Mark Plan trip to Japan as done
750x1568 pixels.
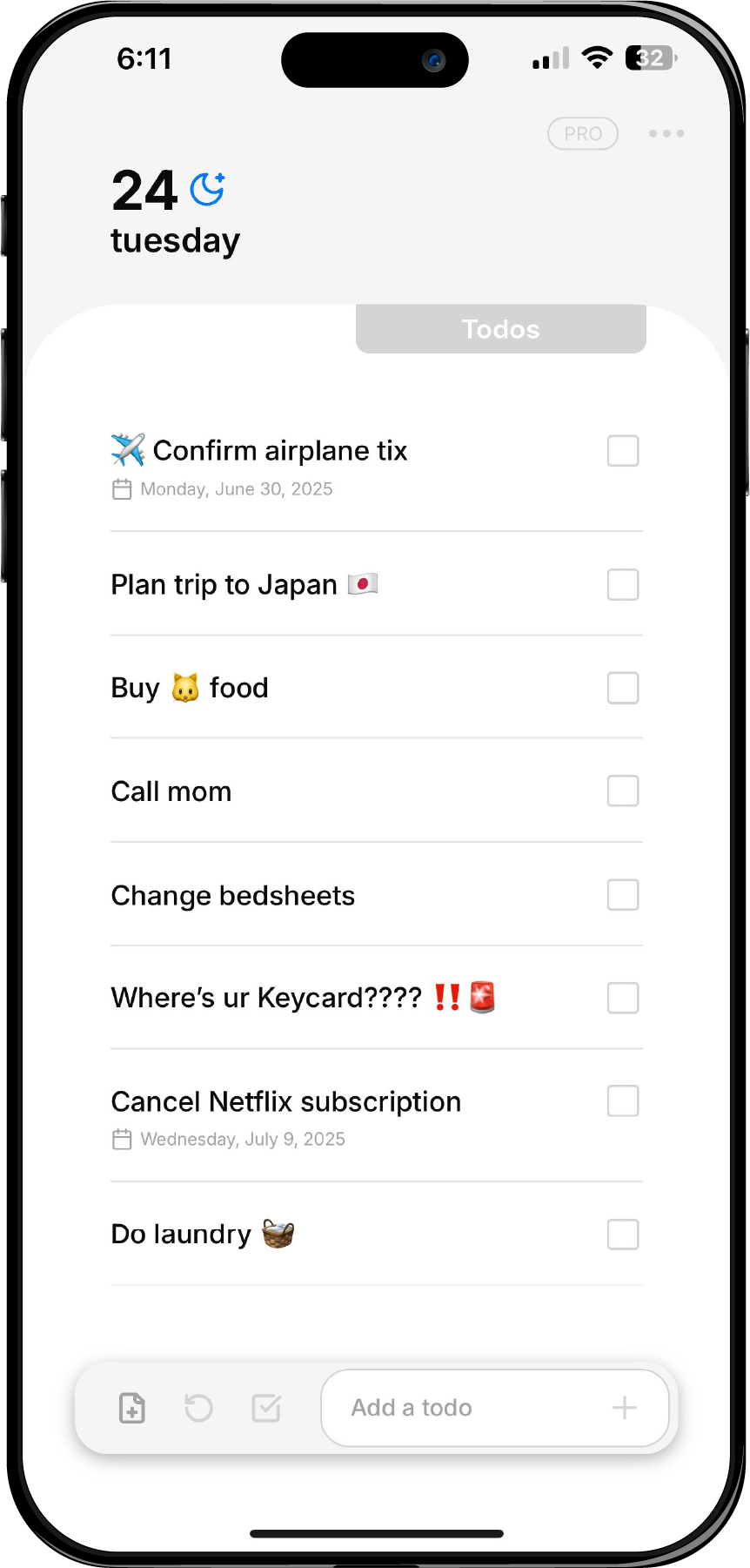(x=623, y=585)
